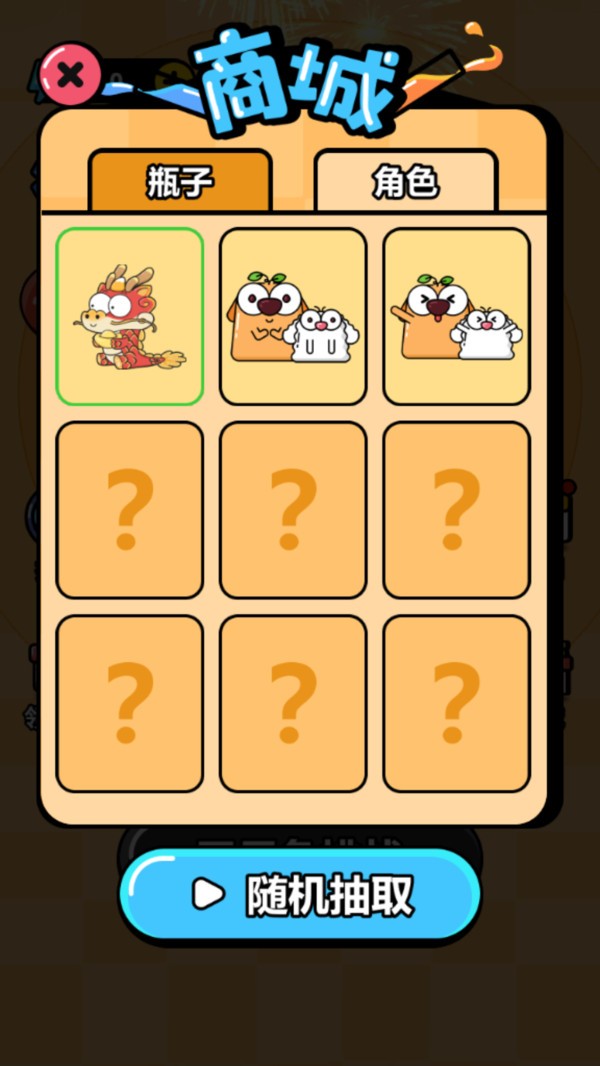Switch to the 瓶子 tab
Viewport: 600px width, 1066px height.
coord(180,181)
